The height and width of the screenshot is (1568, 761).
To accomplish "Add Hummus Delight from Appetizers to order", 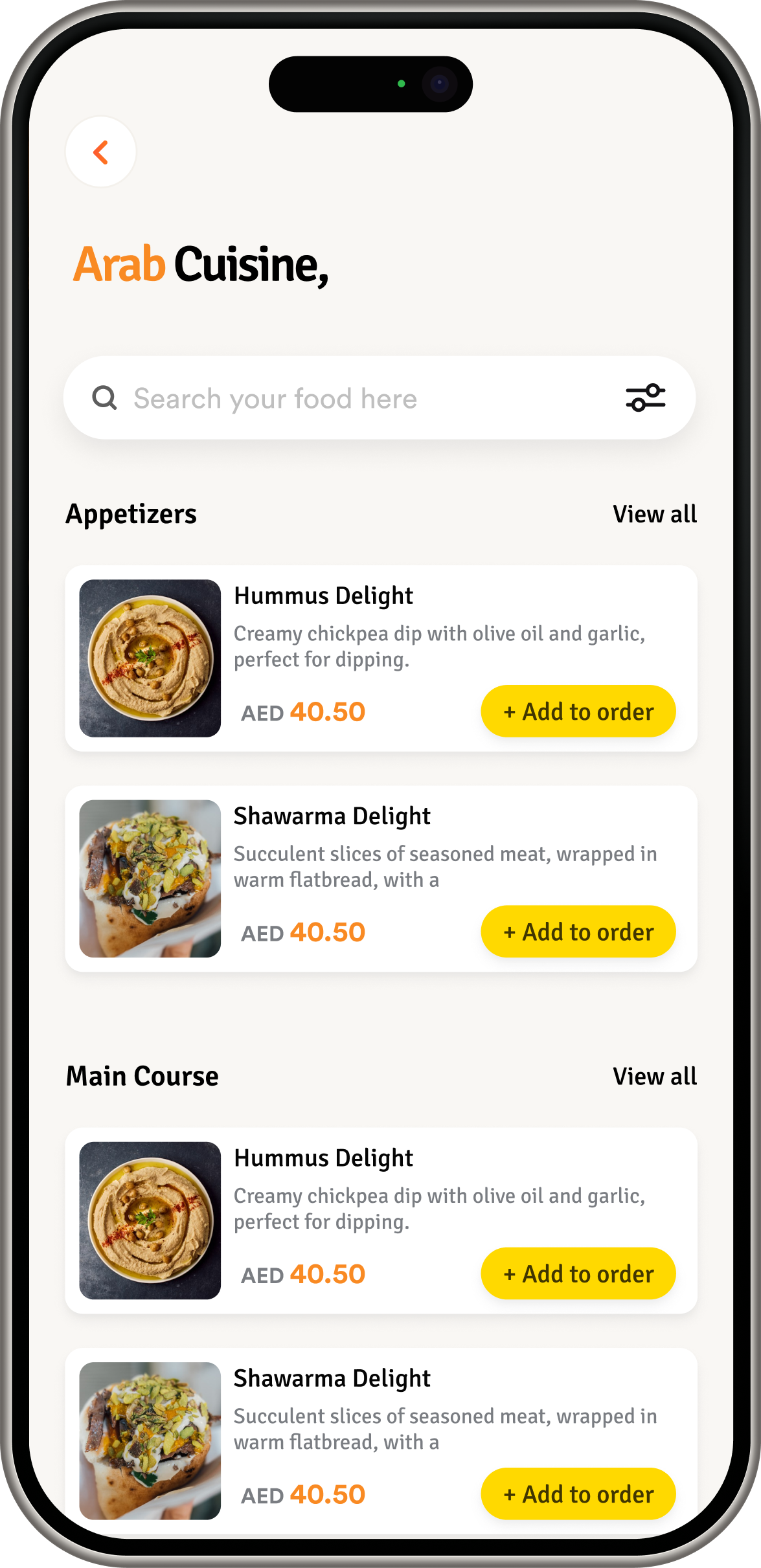I will [578, 711].
